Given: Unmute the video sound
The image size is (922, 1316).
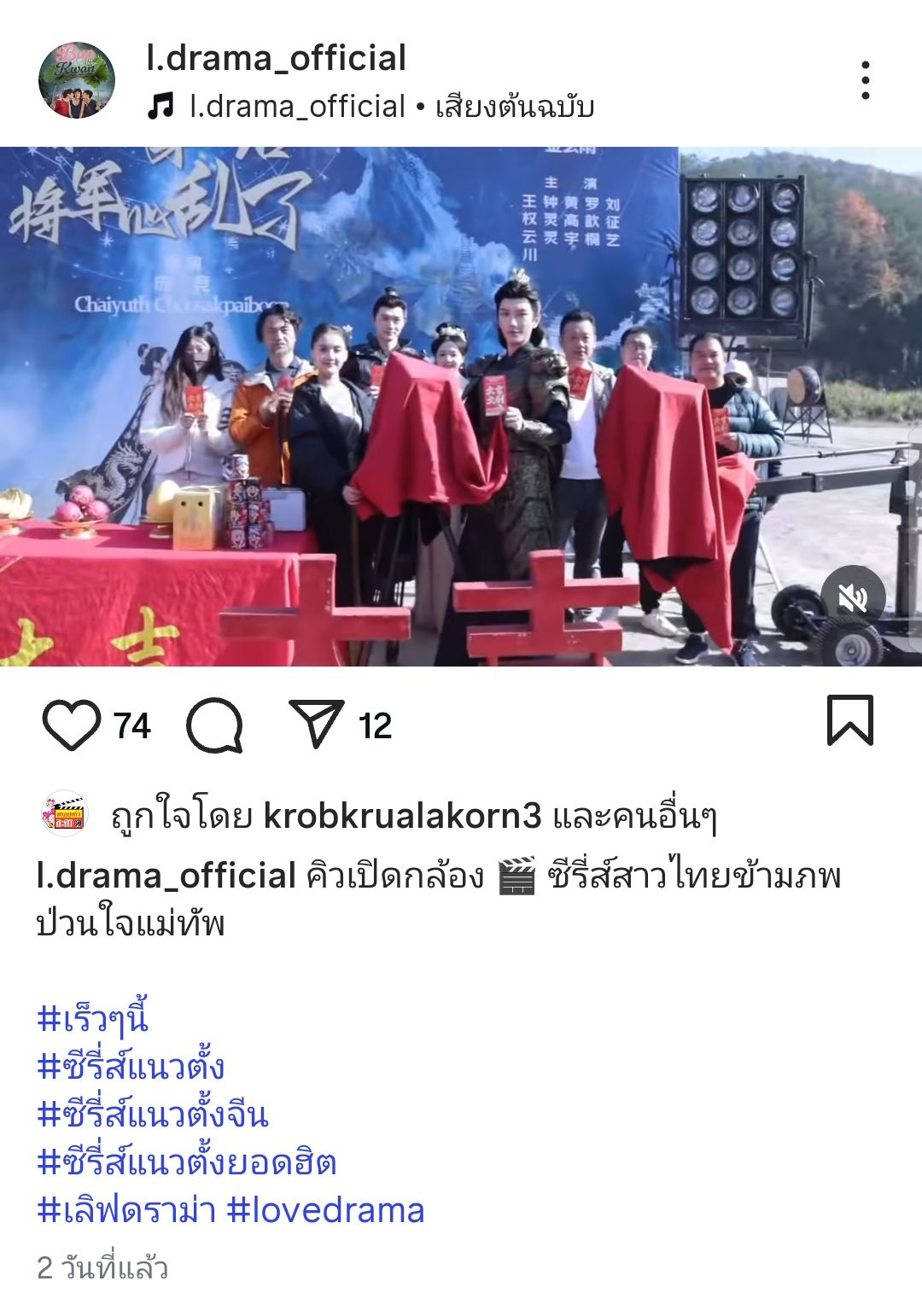Looking at the screenshot, I should click(x=853, y=598).
